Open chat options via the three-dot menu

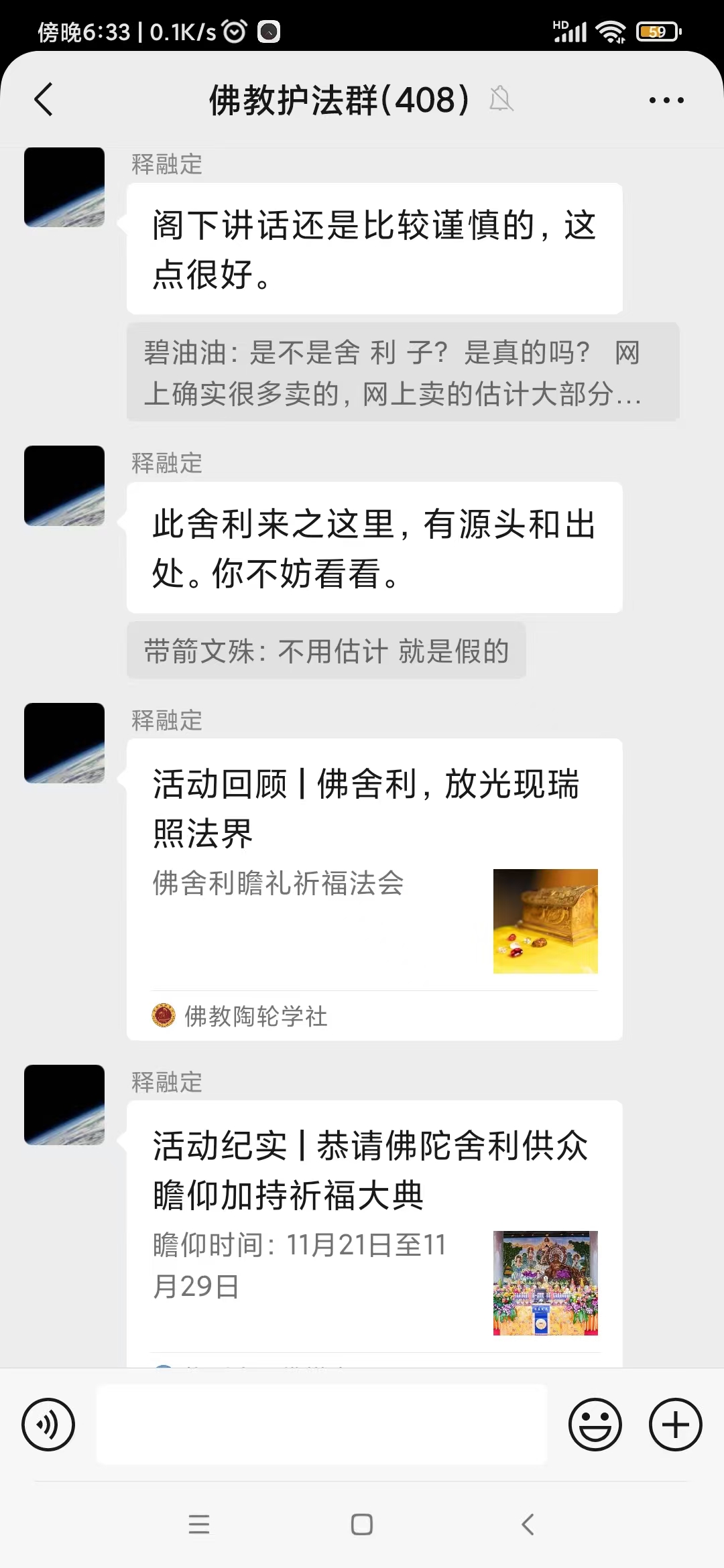pyautogui.click(x=665, y=99)
